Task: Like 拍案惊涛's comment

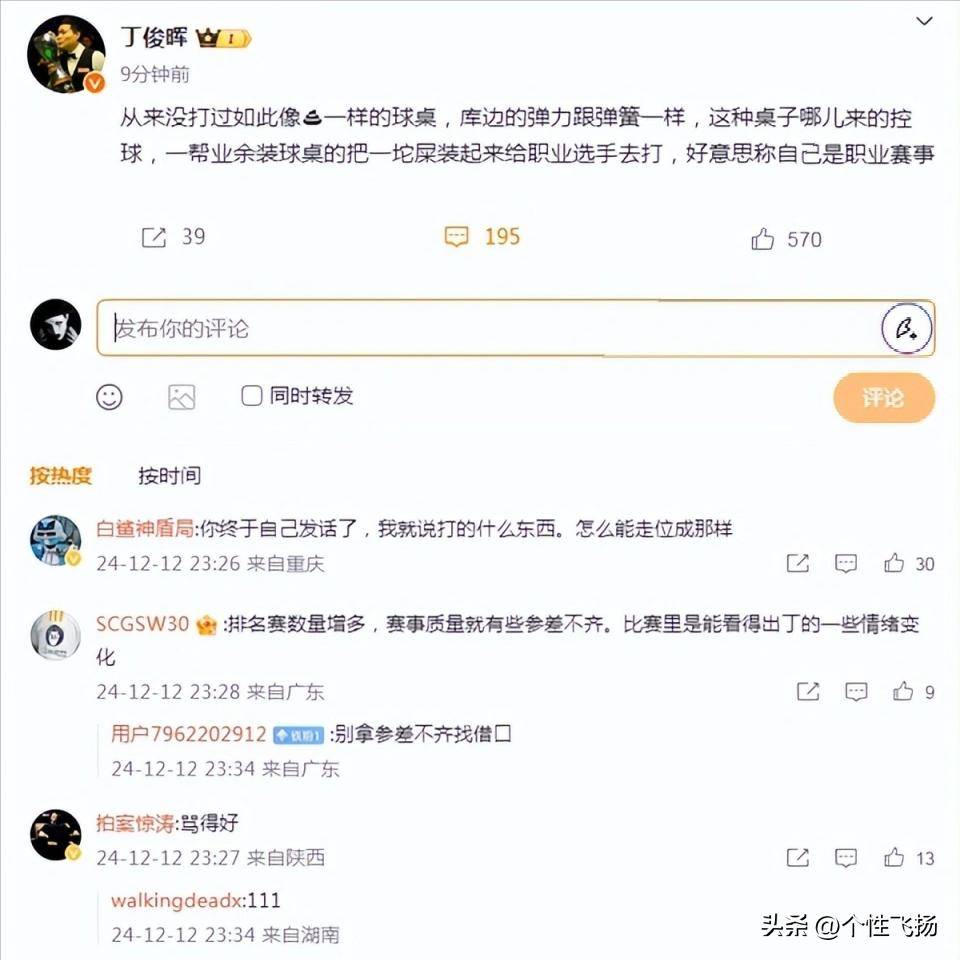Action: (894, 857)
